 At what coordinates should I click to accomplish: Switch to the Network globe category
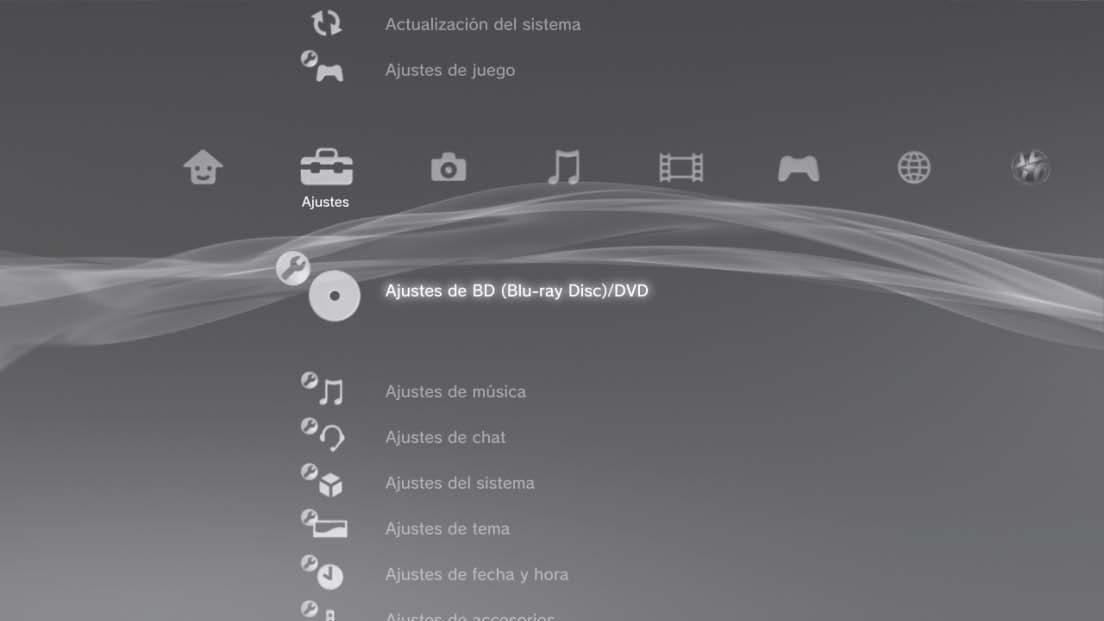tap(914, 168)
